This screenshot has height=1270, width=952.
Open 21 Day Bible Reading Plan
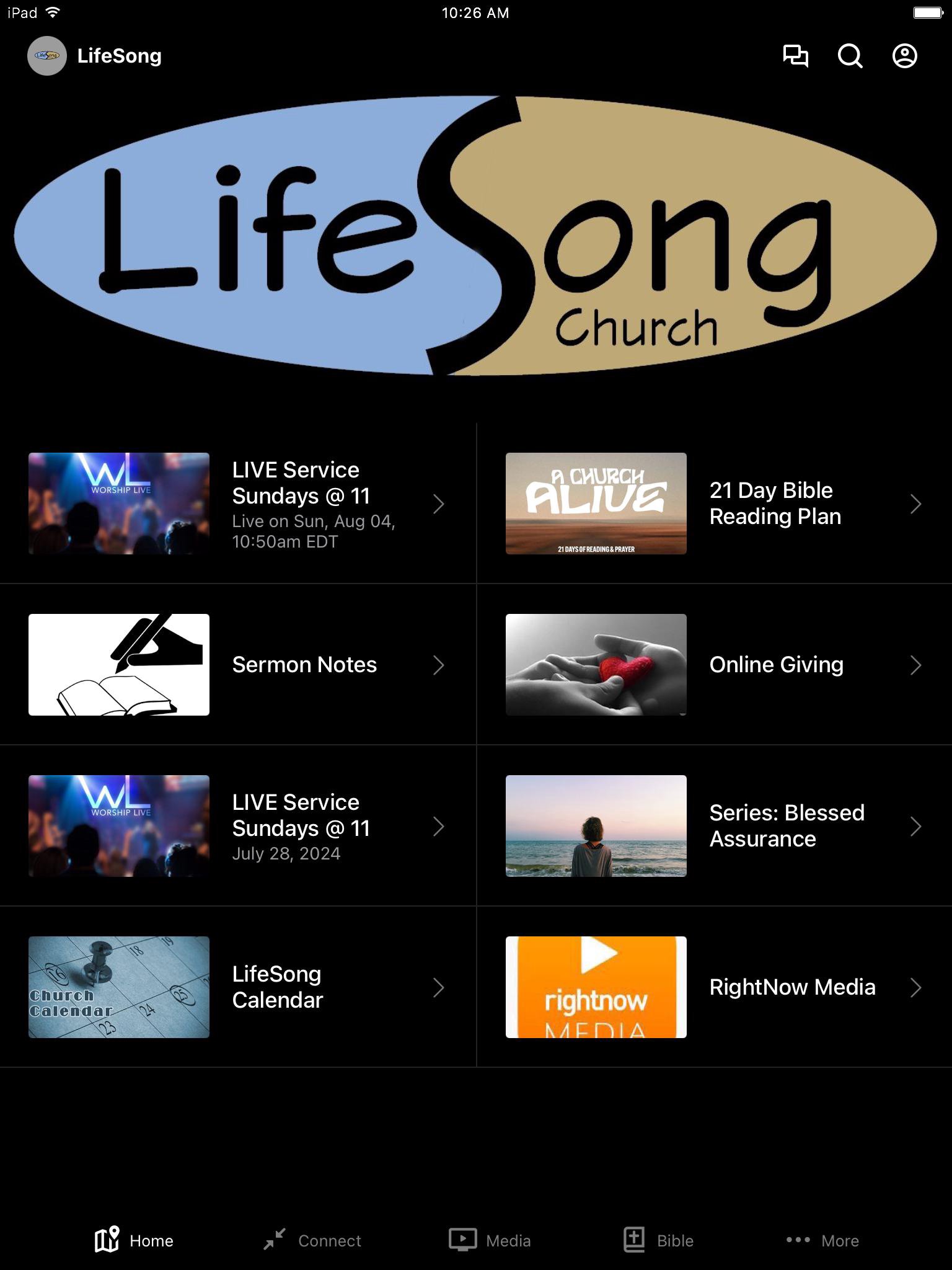click(714, 504)
